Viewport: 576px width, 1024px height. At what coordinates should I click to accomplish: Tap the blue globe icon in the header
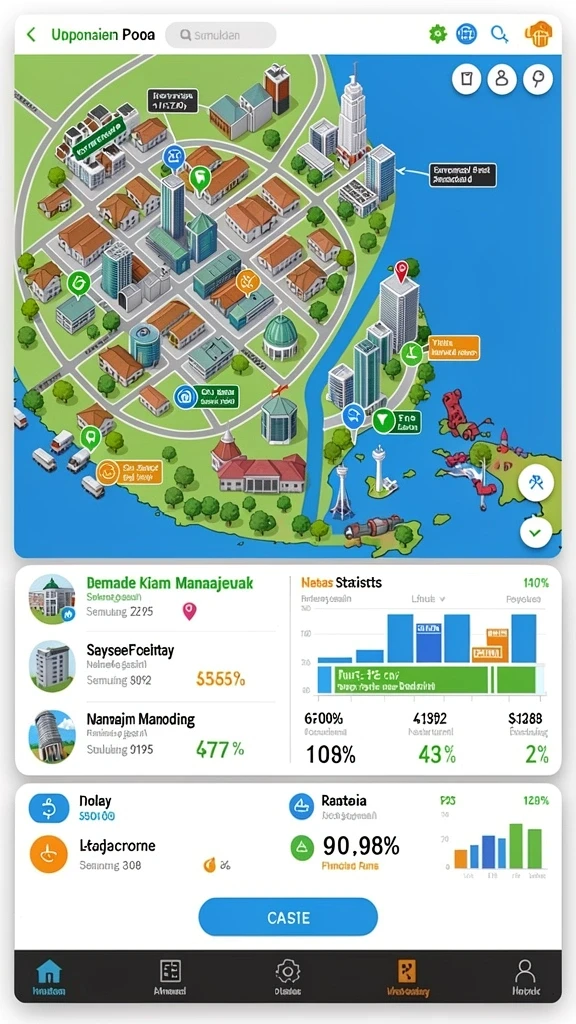(x=467, y=34)
